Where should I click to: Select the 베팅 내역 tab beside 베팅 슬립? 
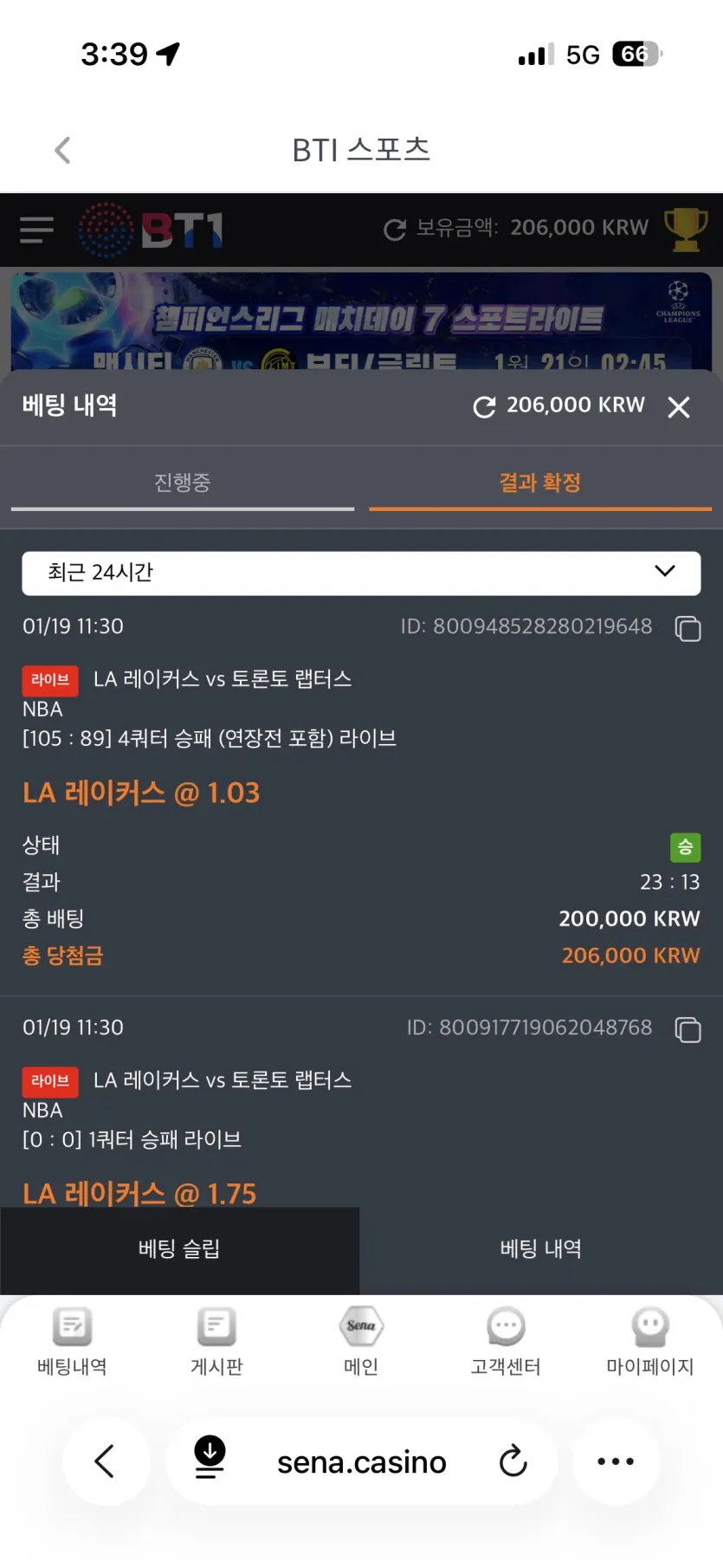click(x=541, y=1249)
